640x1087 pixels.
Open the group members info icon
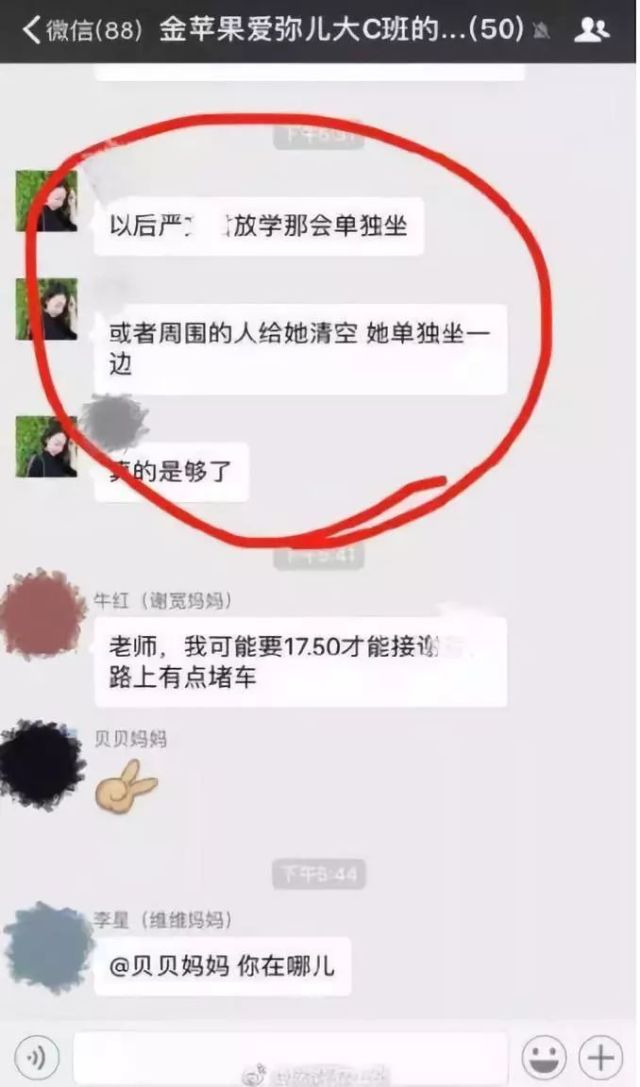[591, 31]
